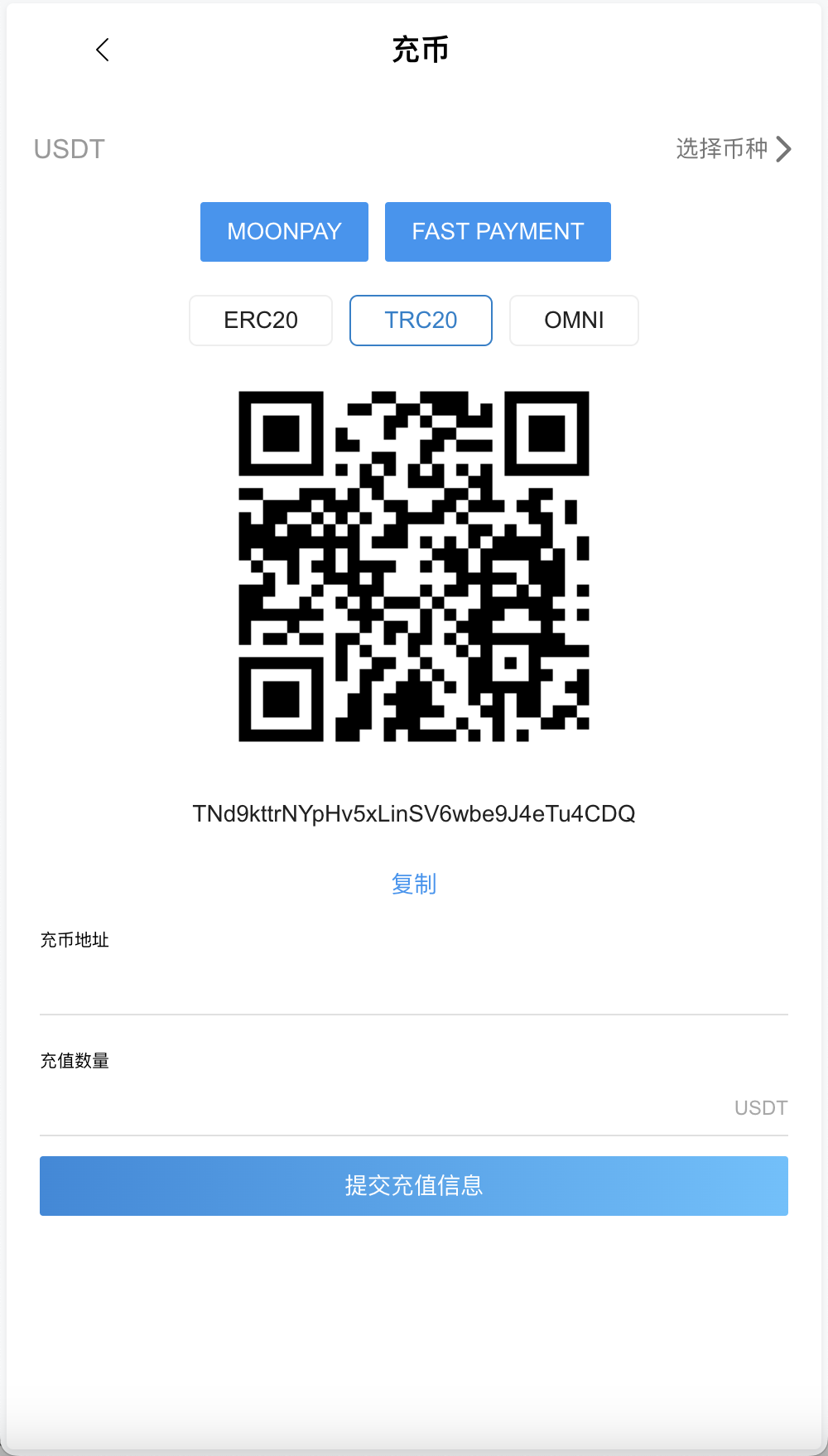
Task: Click 复制 to copy the deposit address
Action: 414,884
